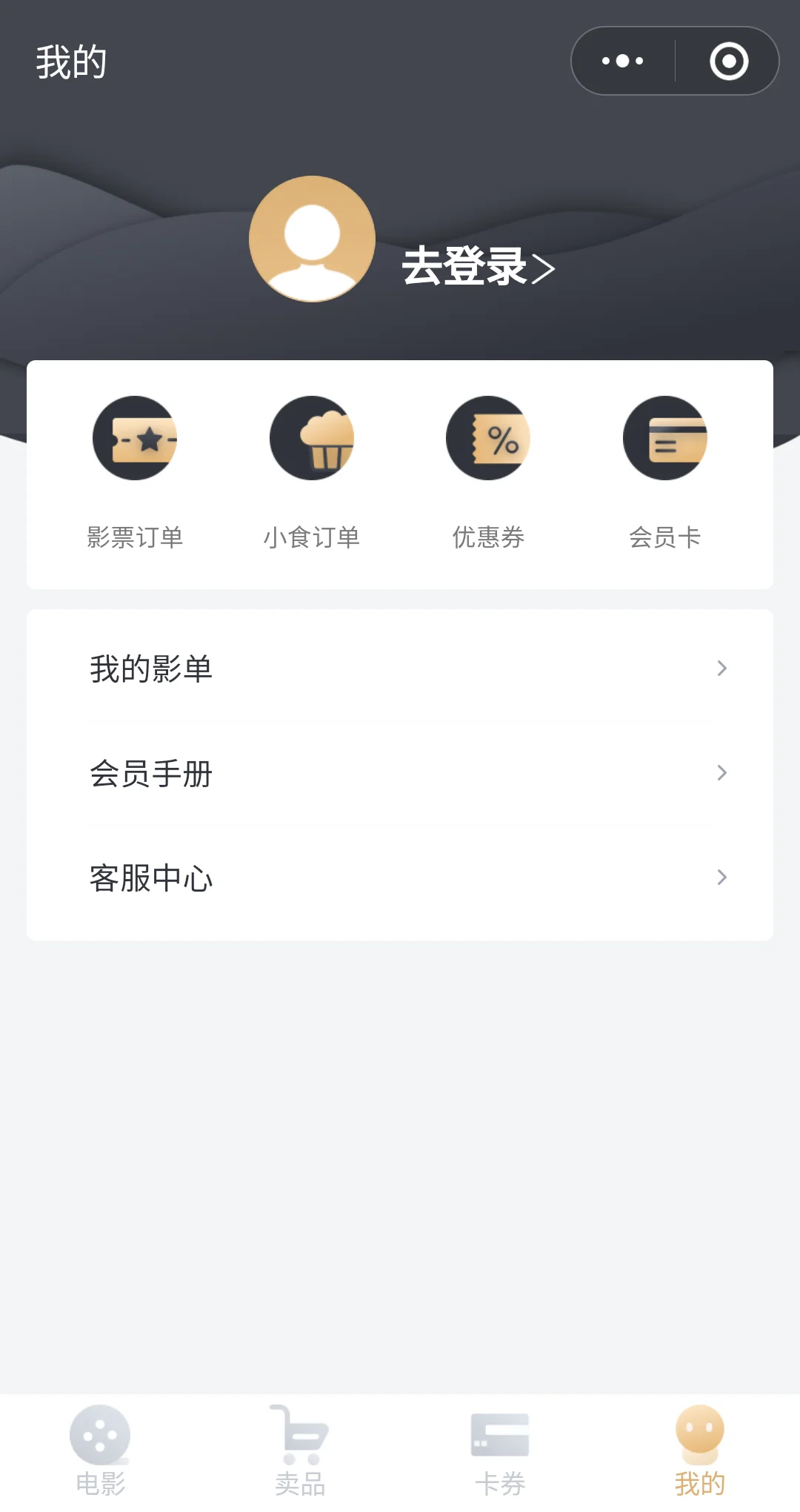Tap 去登录 to log in
The image size is (800, 1512).
pyautogui.click(x=478, y=267)
